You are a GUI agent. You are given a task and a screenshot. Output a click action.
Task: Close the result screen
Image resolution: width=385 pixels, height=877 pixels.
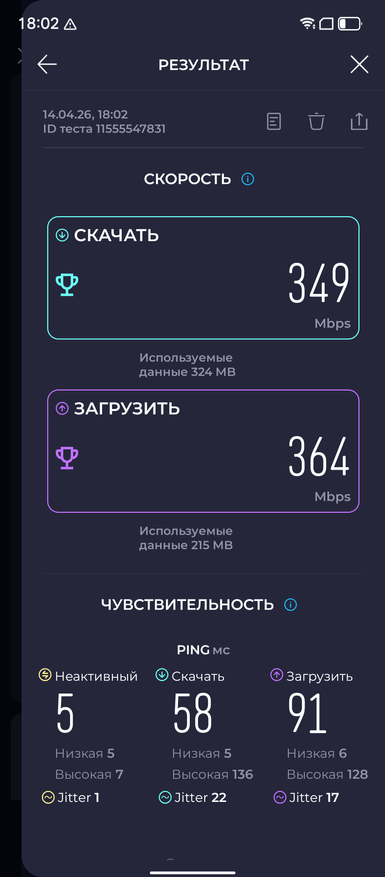click(359, 65)
